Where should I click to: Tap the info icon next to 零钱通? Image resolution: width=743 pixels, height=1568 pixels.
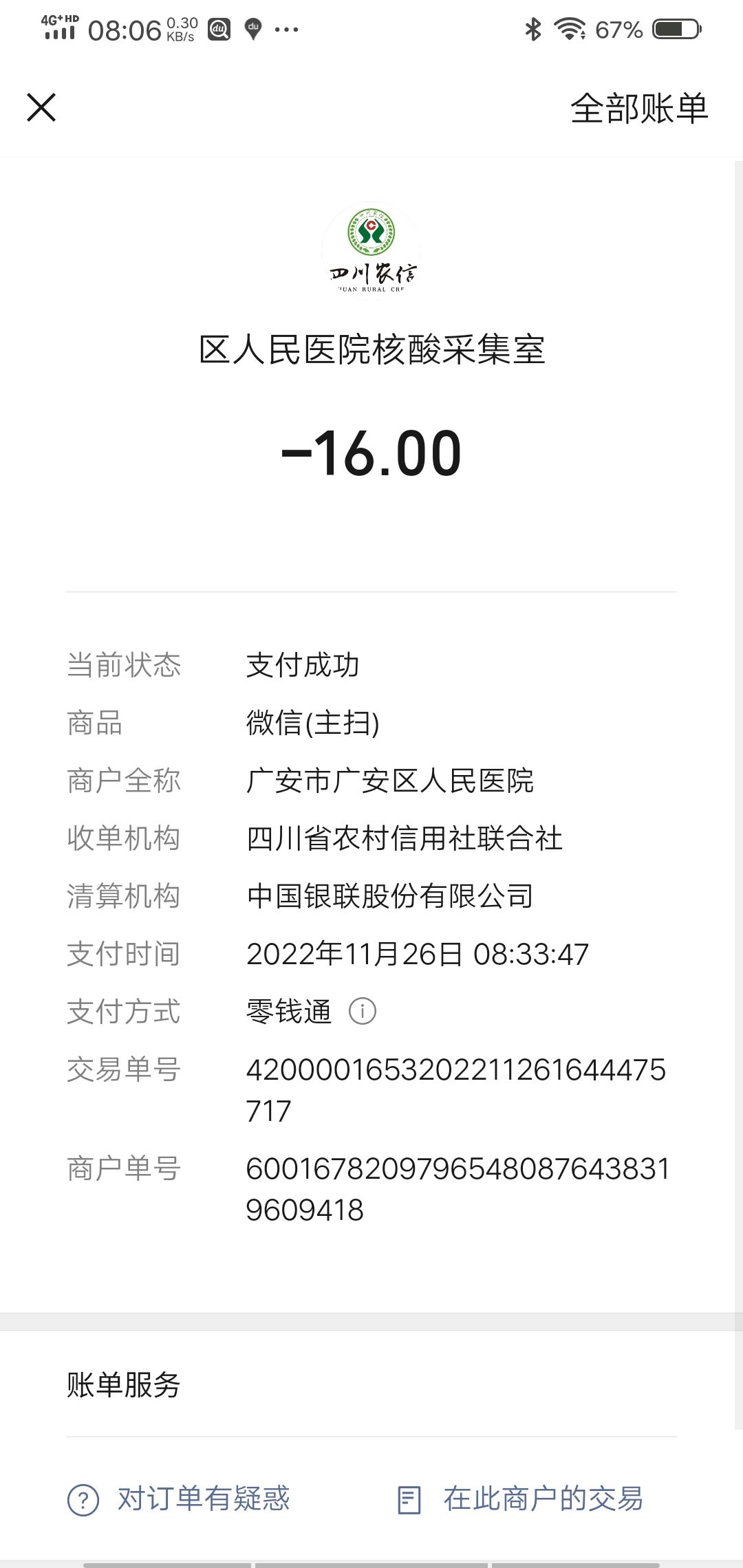click(x=363, y=1011)
